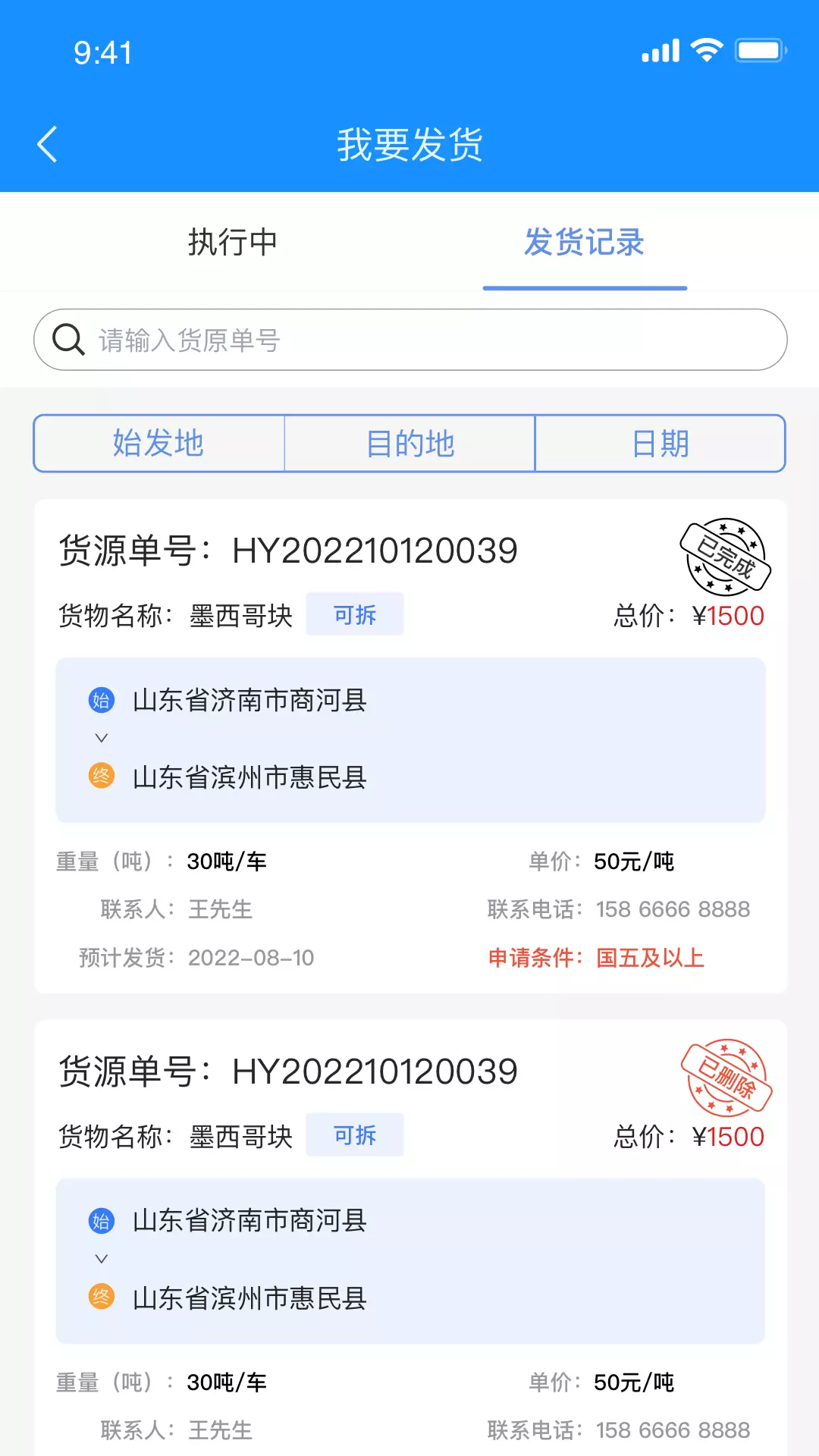This screenshot has width=819, height=1456.
Task: Open the completed order card marked 已完成
Action: 410,746
